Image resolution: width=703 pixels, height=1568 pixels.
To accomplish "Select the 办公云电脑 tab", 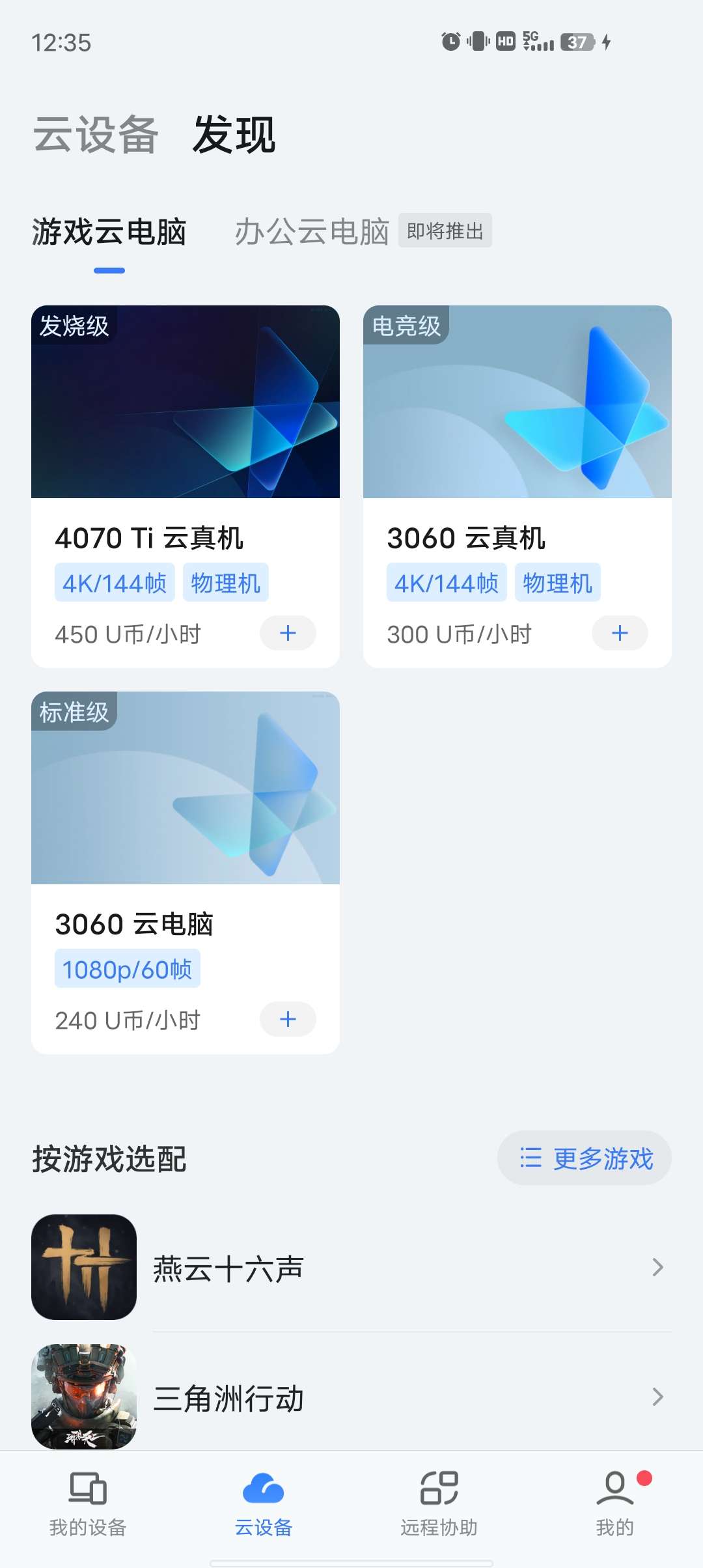I will pyautogui.click(x=312, y=232).
